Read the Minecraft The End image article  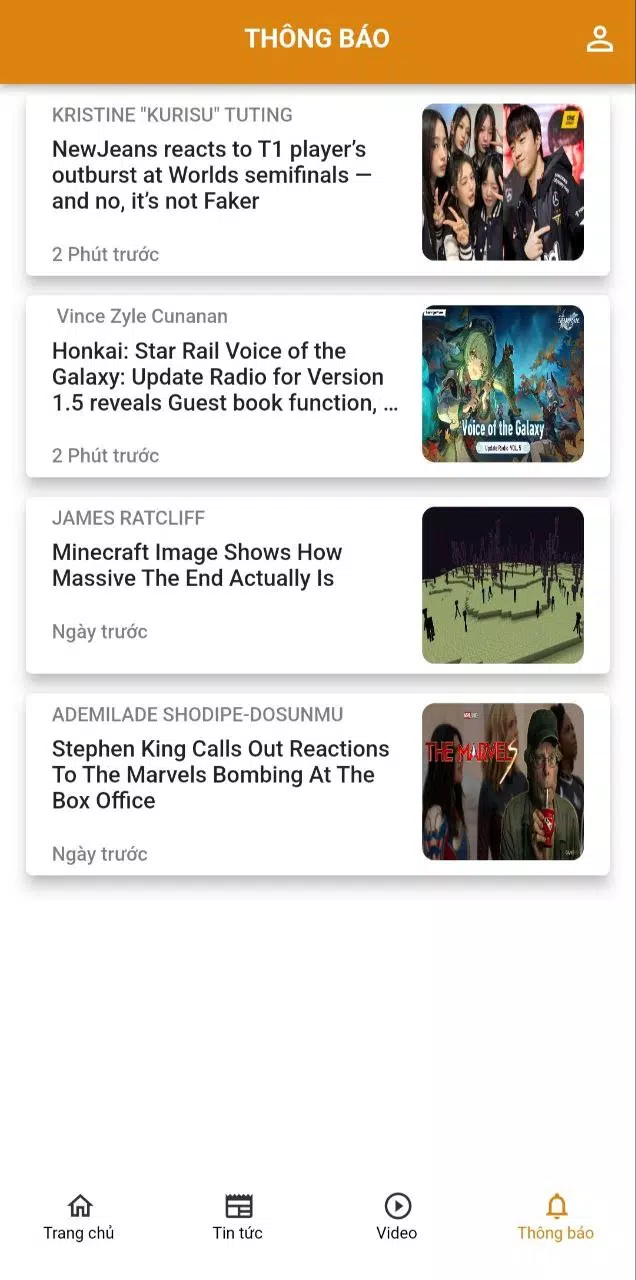pyautogui.click(x=197, y=566)
